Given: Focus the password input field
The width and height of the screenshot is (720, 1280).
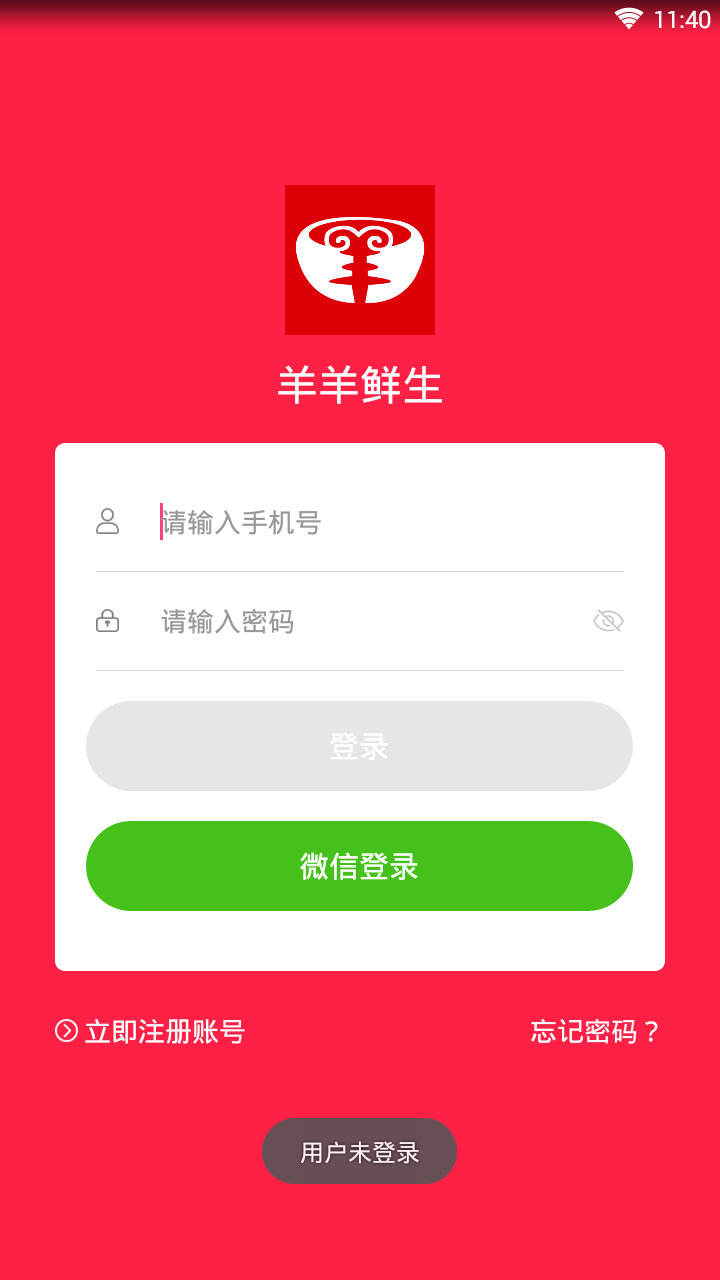Looking at the screenshot, I should [x=370, y=621].
